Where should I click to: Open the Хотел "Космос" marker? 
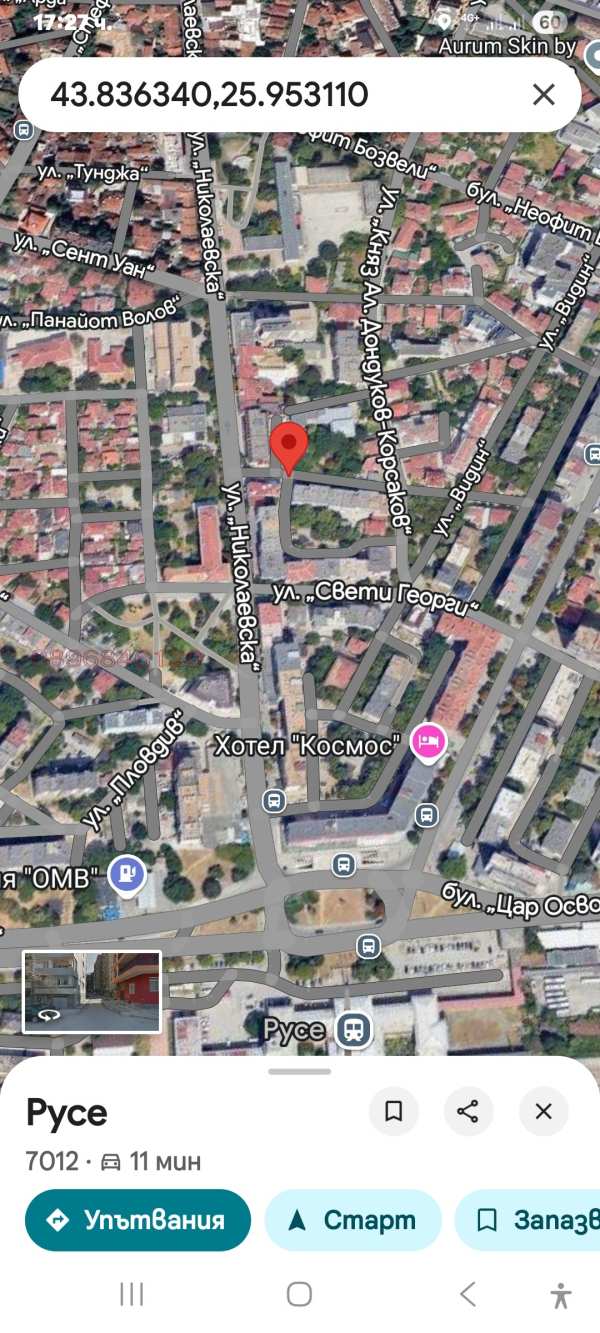[429, 742]
